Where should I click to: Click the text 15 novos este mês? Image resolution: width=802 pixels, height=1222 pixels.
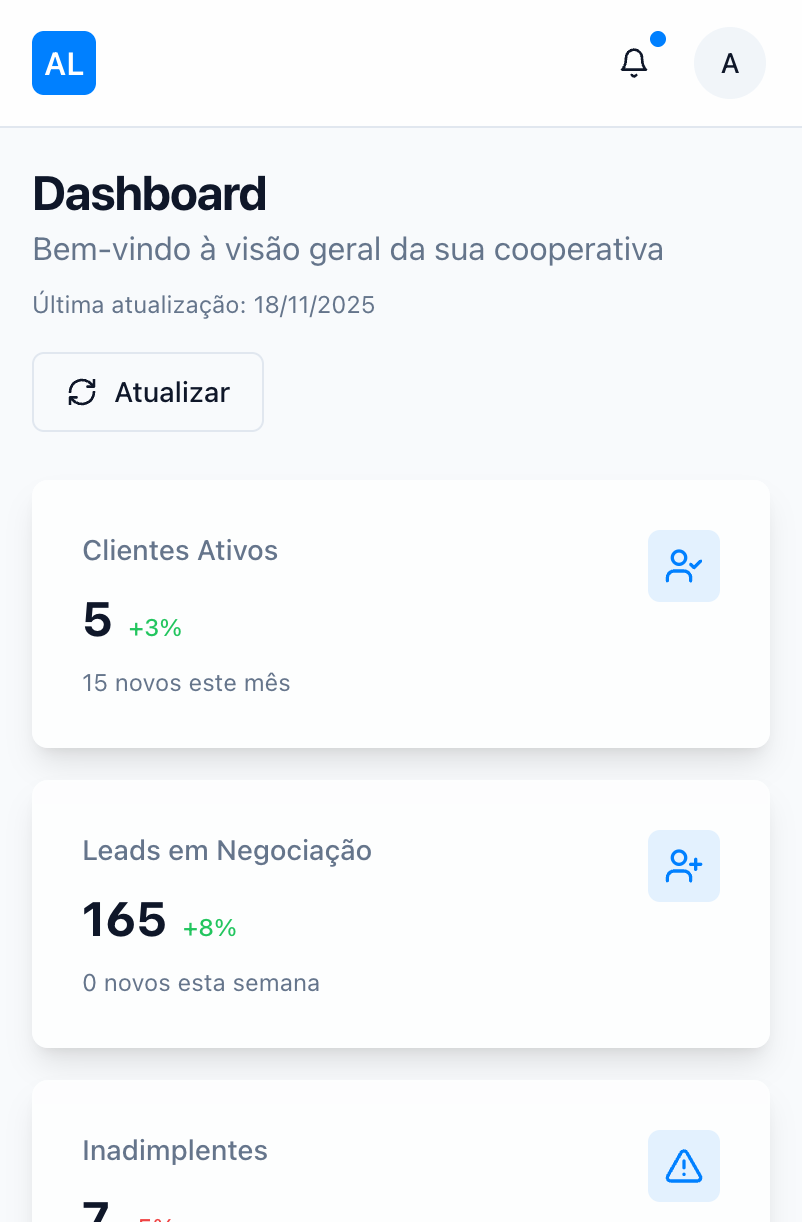186,682
